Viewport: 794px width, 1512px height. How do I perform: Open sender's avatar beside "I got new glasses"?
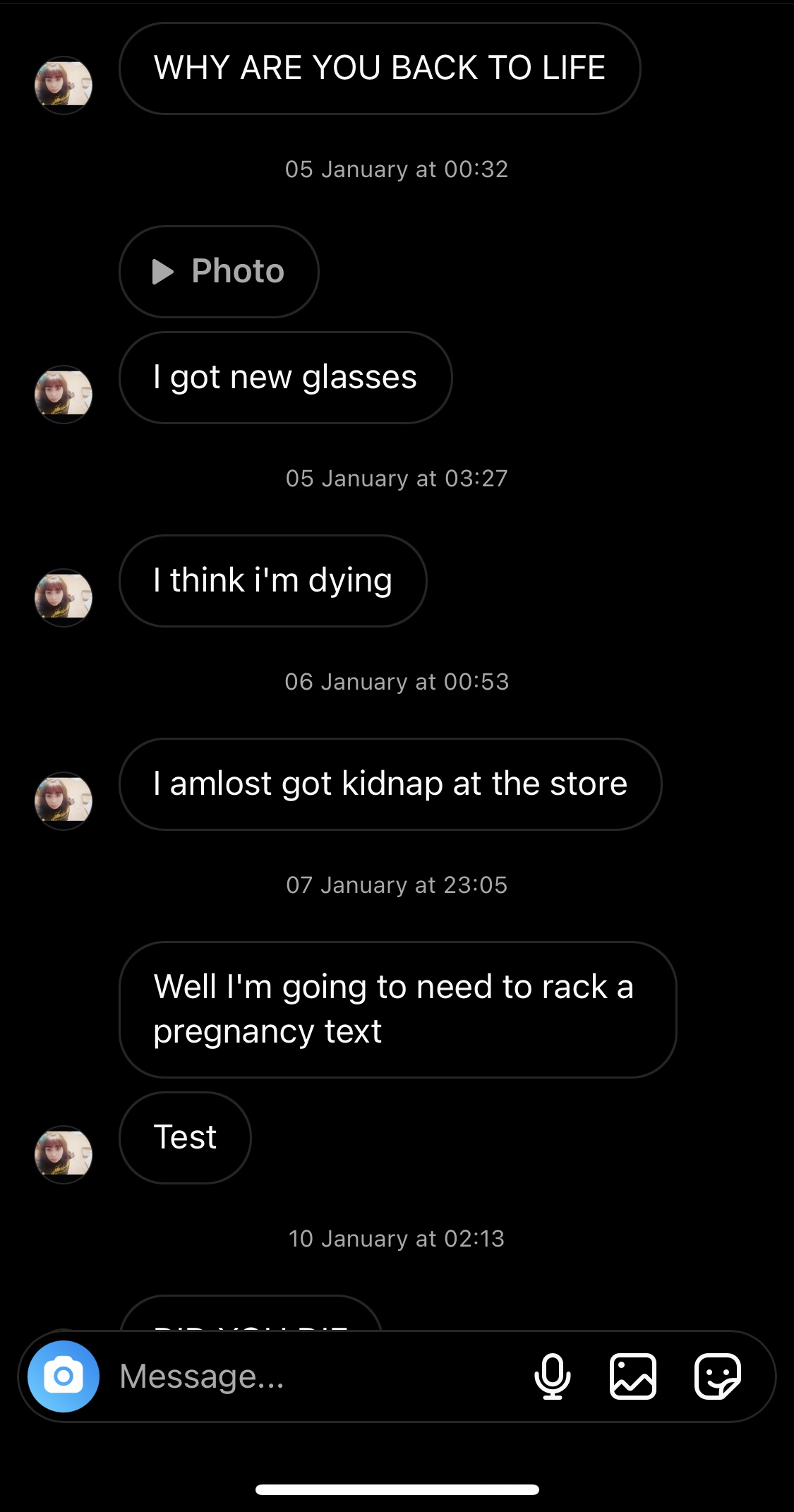pos(64,395)
